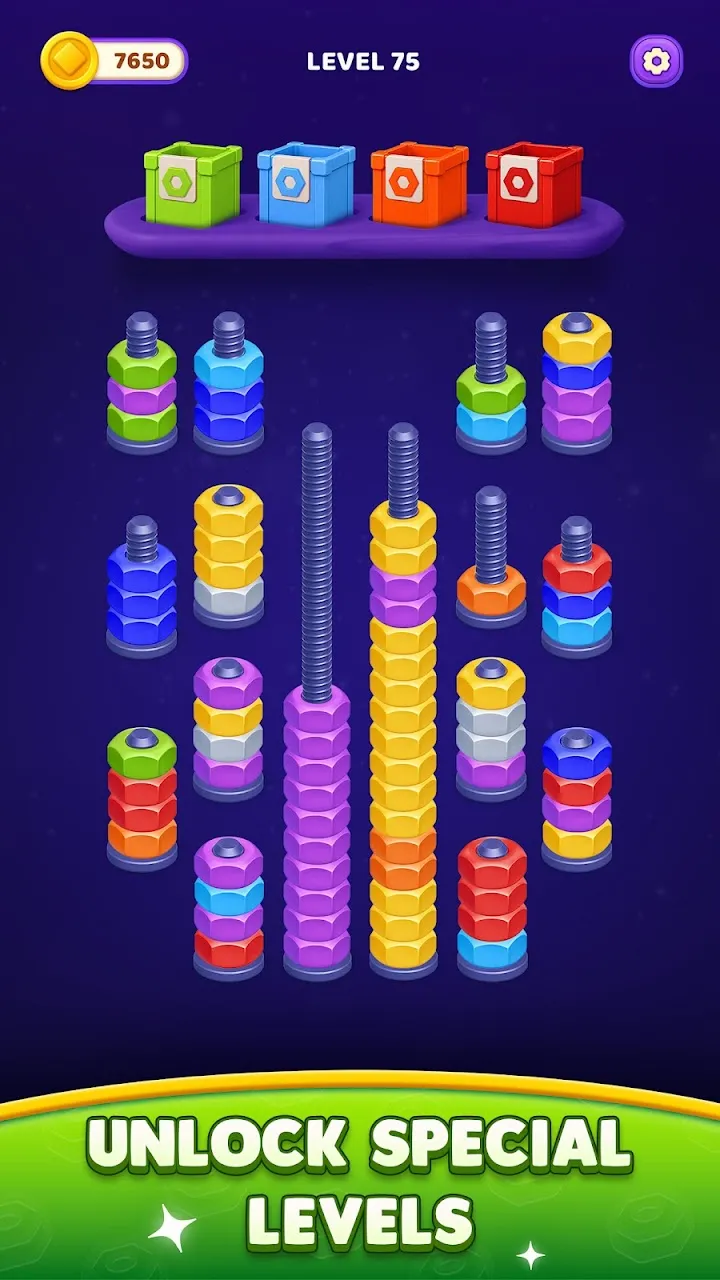Select the green-purple-green nut stack
720x1280 pixels.
(142, 383)
